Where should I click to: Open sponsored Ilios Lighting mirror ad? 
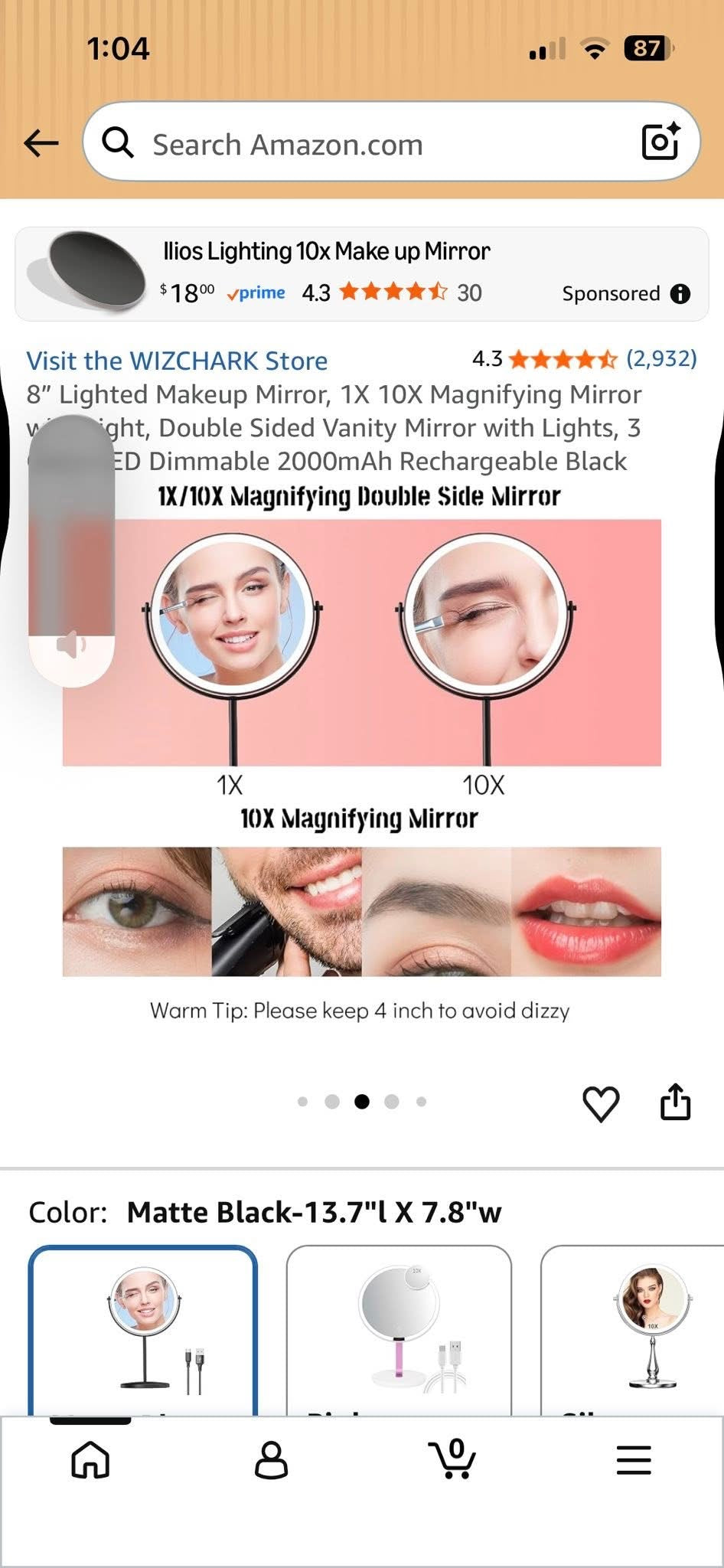(x=361, y=273)
